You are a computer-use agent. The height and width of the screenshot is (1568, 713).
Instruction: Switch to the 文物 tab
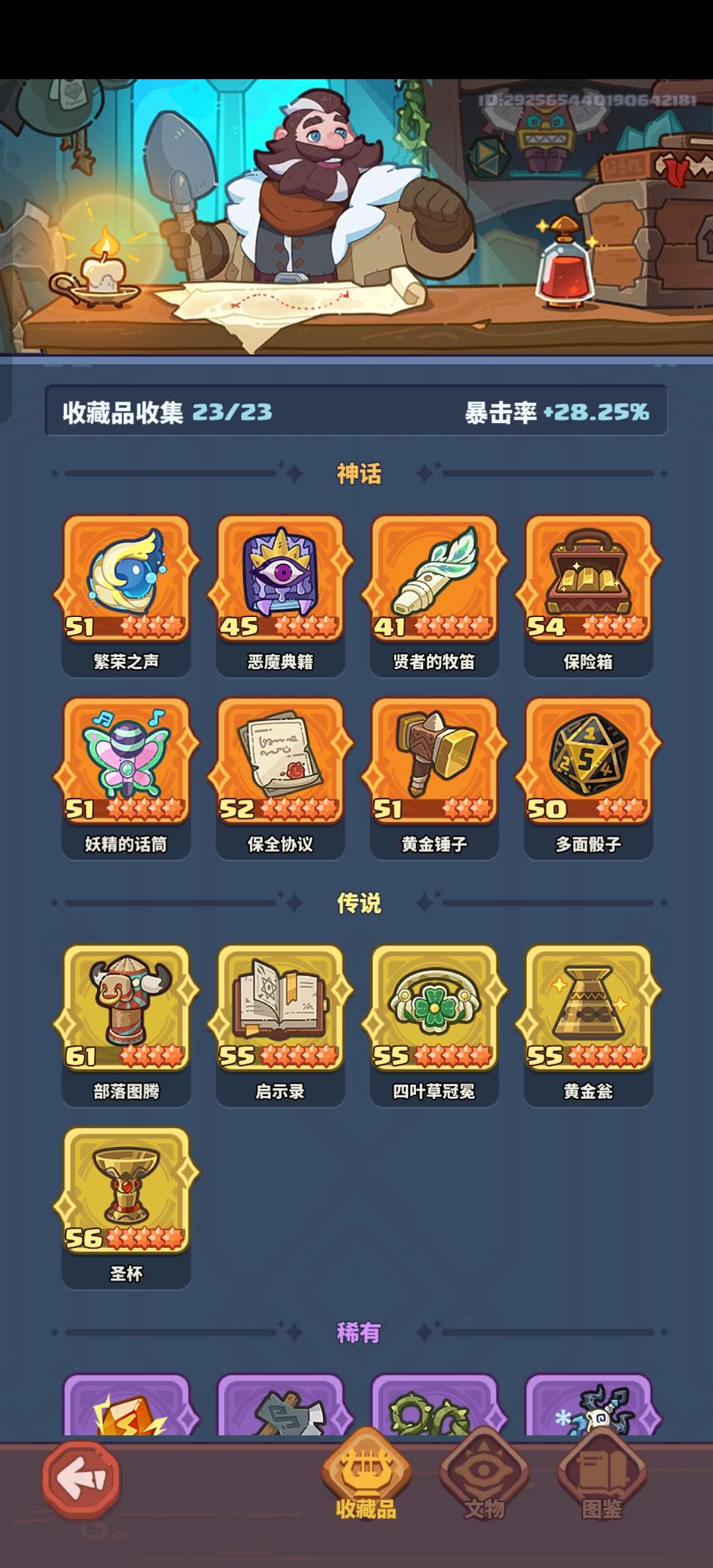484,1479
